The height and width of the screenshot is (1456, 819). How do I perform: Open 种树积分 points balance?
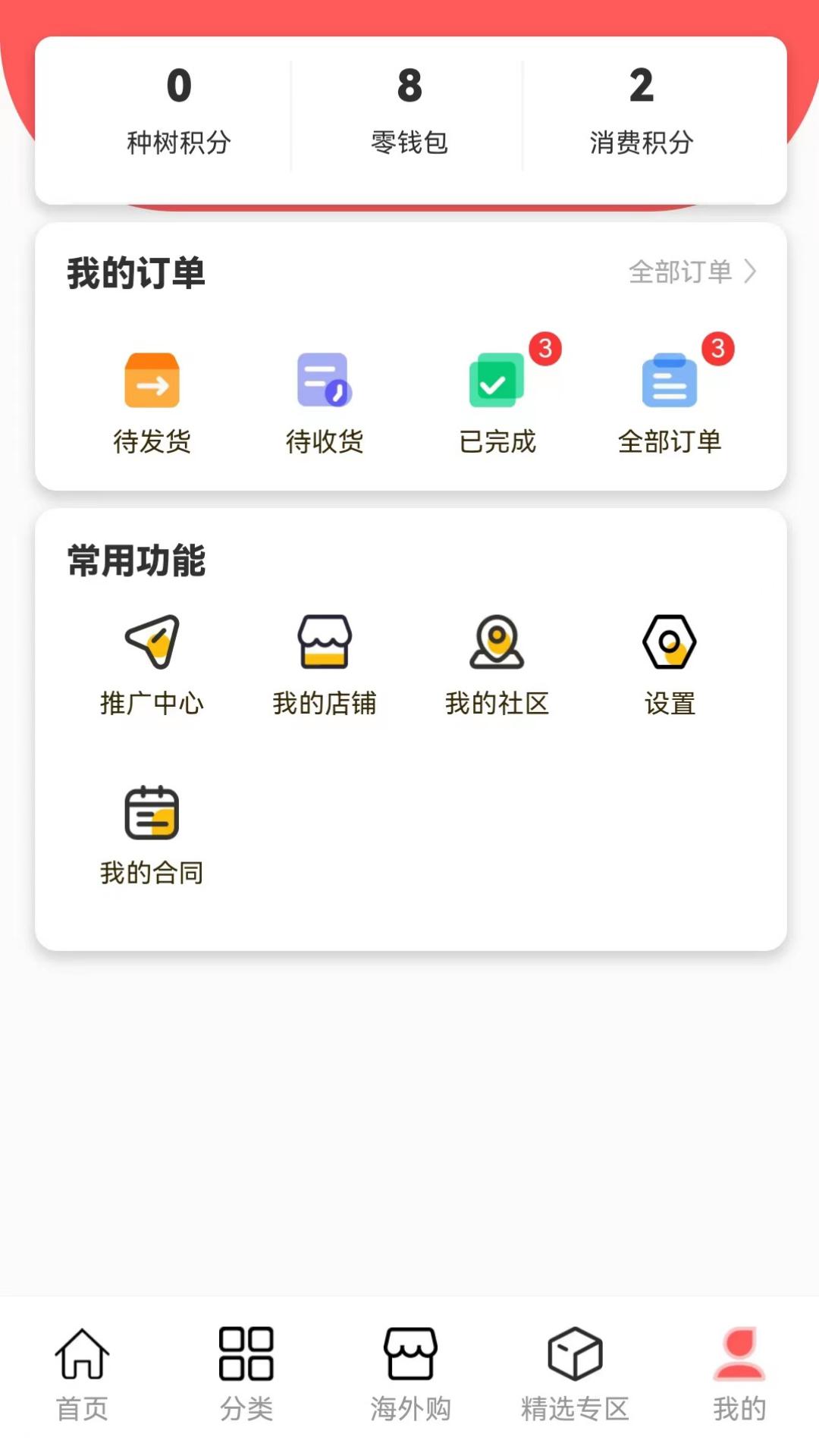[178, 112]
